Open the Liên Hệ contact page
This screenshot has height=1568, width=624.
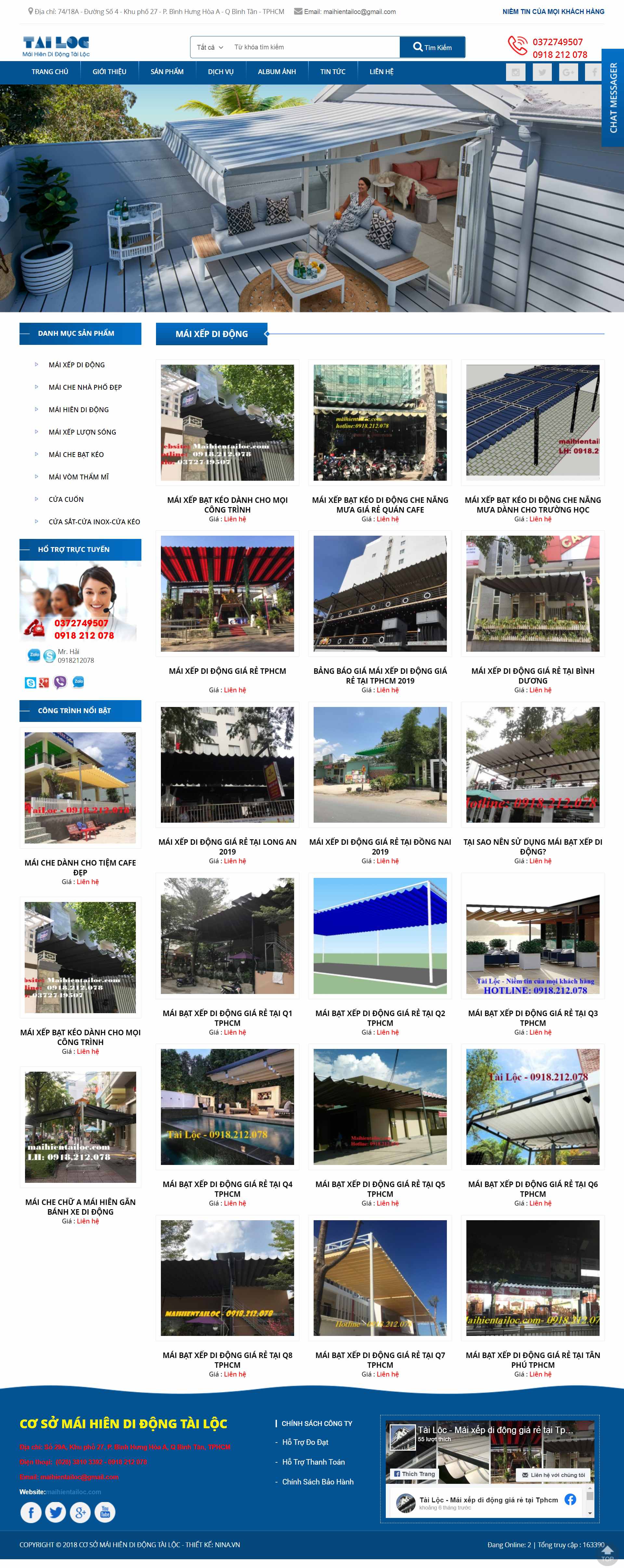coord(381,72)
